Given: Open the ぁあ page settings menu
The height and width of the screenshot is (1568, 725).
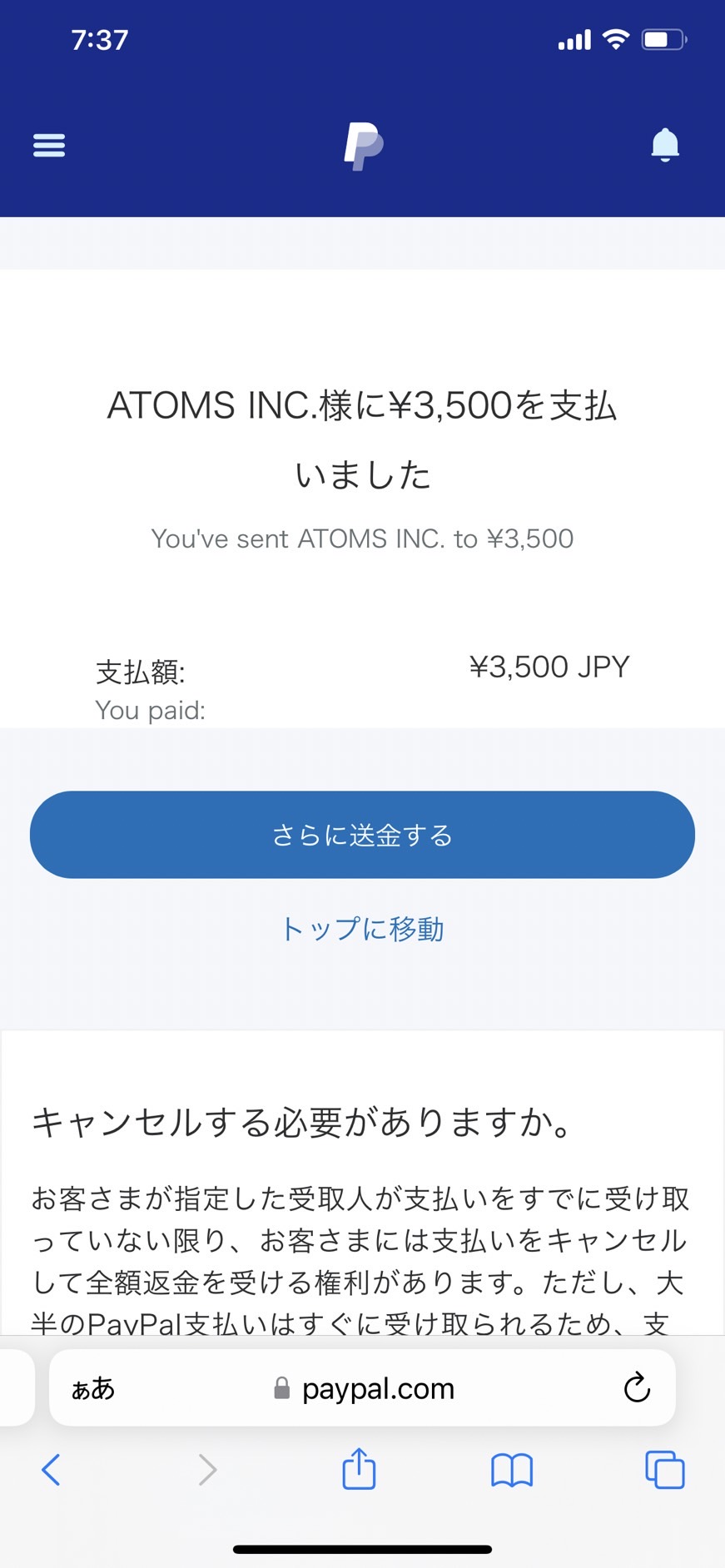Looking at the screenshot, I should pos(92,1388).
